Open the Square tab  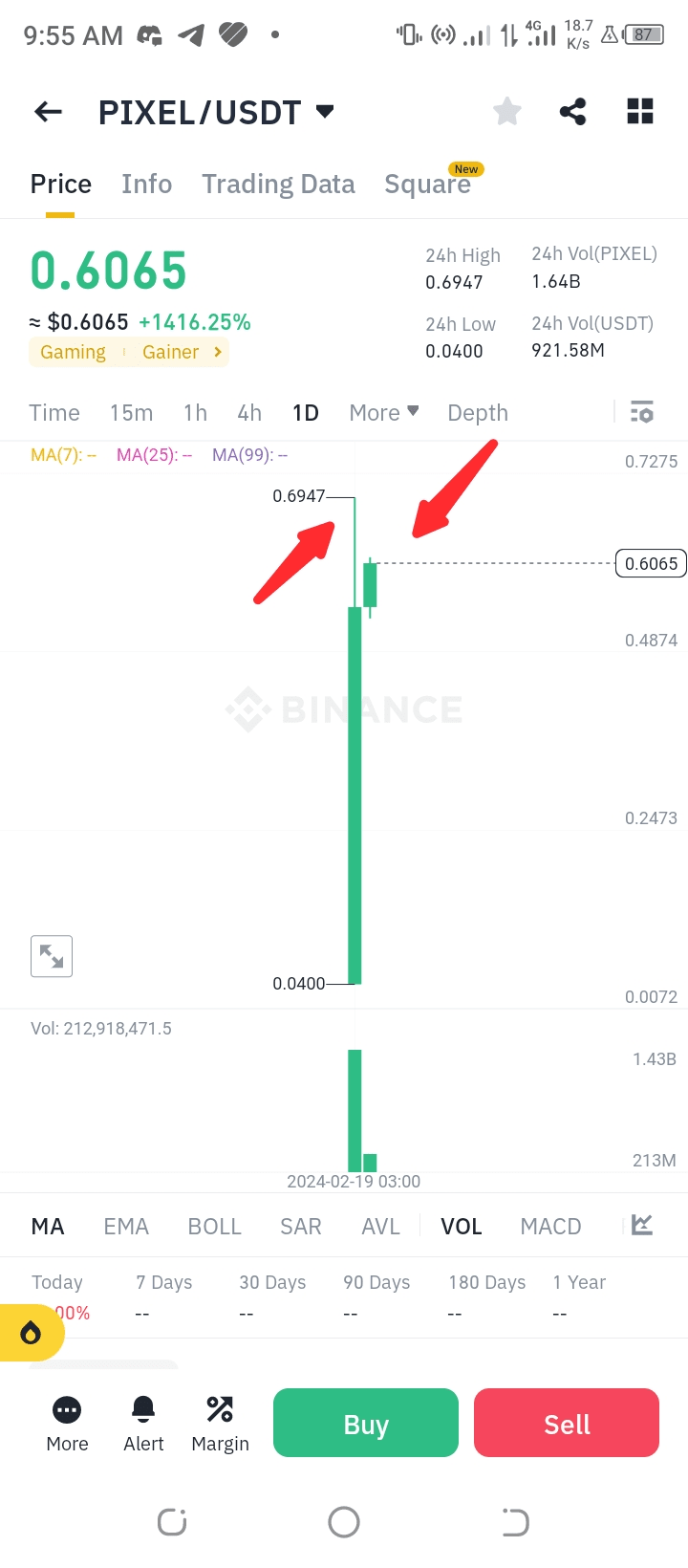coord(428,184)
